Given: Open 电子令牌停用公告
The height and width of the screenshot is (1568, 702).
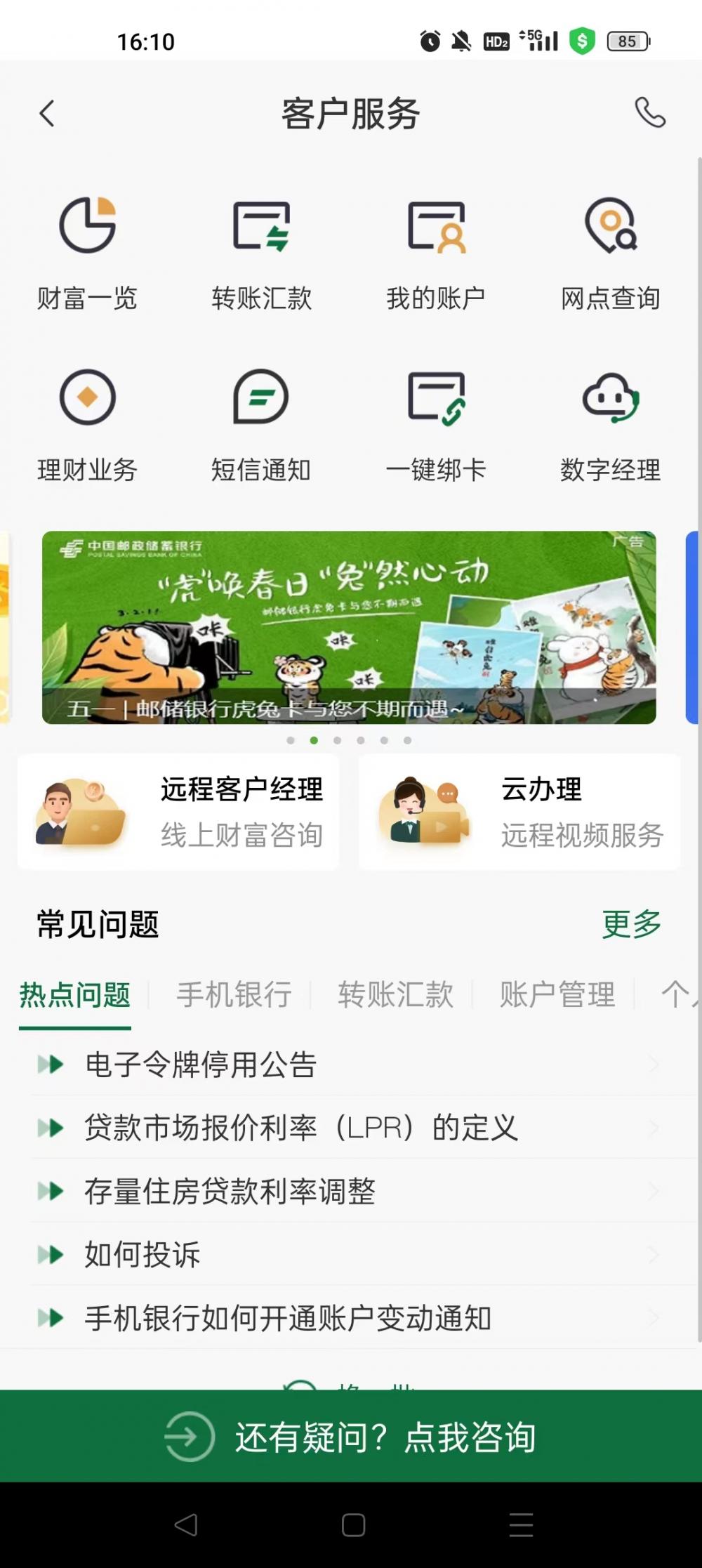Looking at the screenshot, I should (x=201, y=1065).
